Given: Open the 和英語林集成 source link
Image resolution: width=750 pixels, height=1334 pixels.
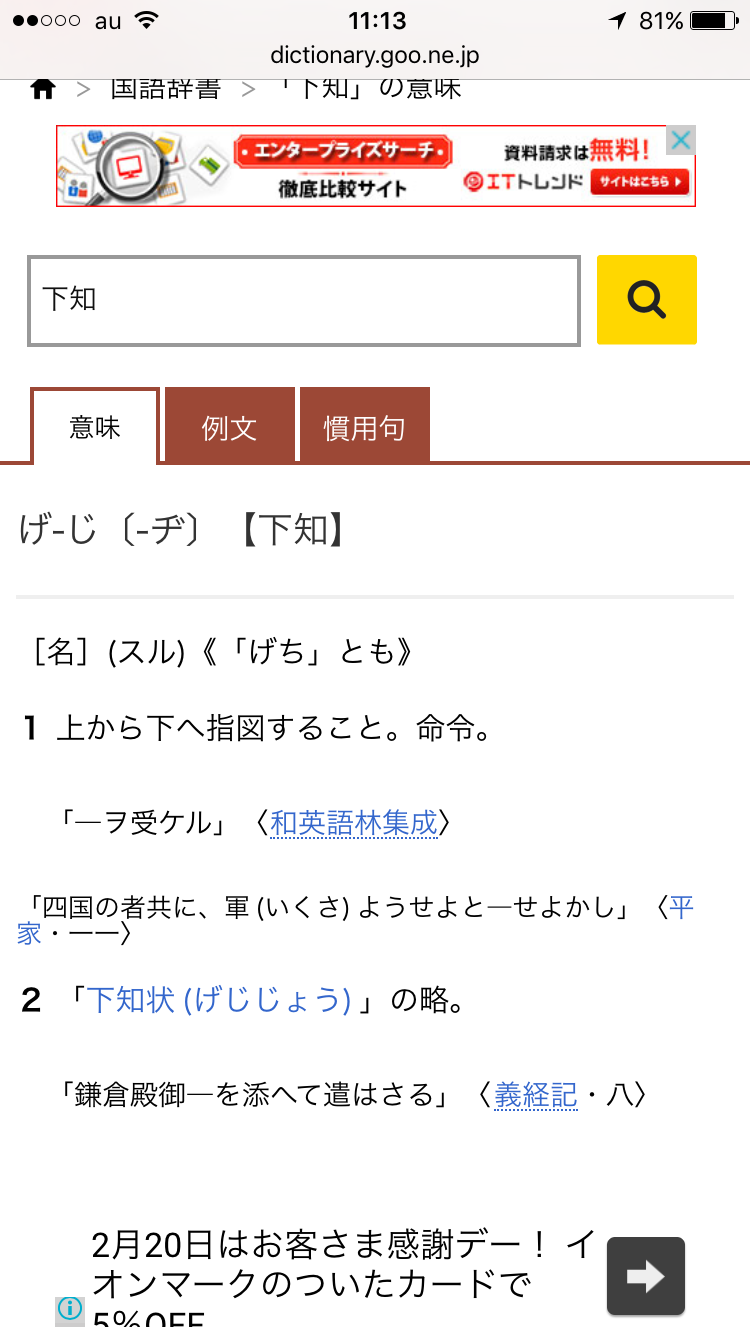Looking at the screenshot, I should tap(354, 823).
